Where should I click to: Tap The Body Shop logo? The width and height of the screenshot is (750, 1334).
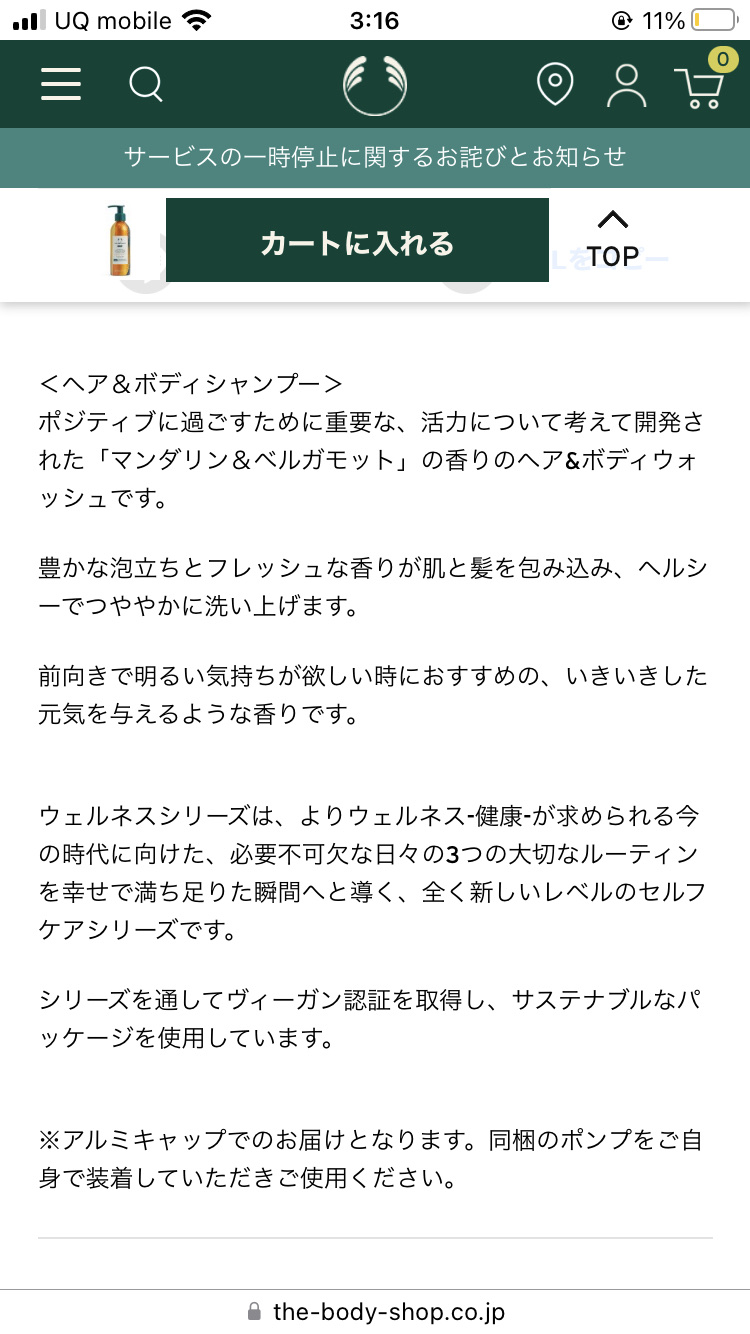coord(374,84)
